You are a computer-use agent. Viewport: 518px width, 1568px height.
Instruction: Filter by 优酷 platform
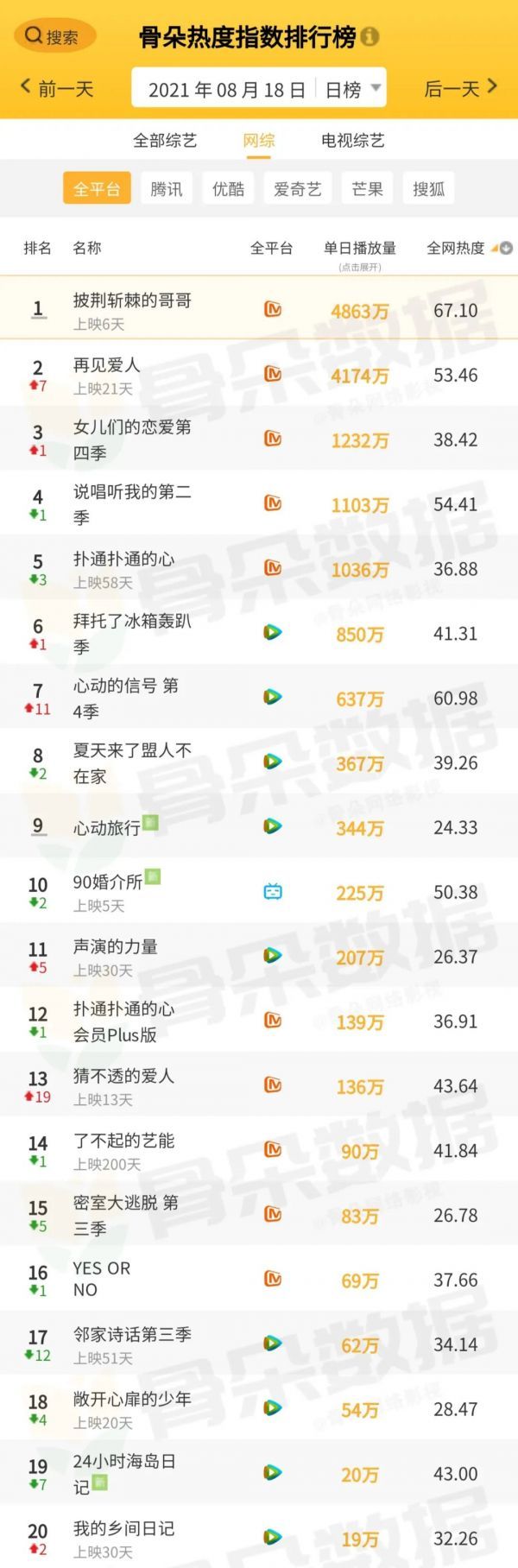(x=229, y=188)
